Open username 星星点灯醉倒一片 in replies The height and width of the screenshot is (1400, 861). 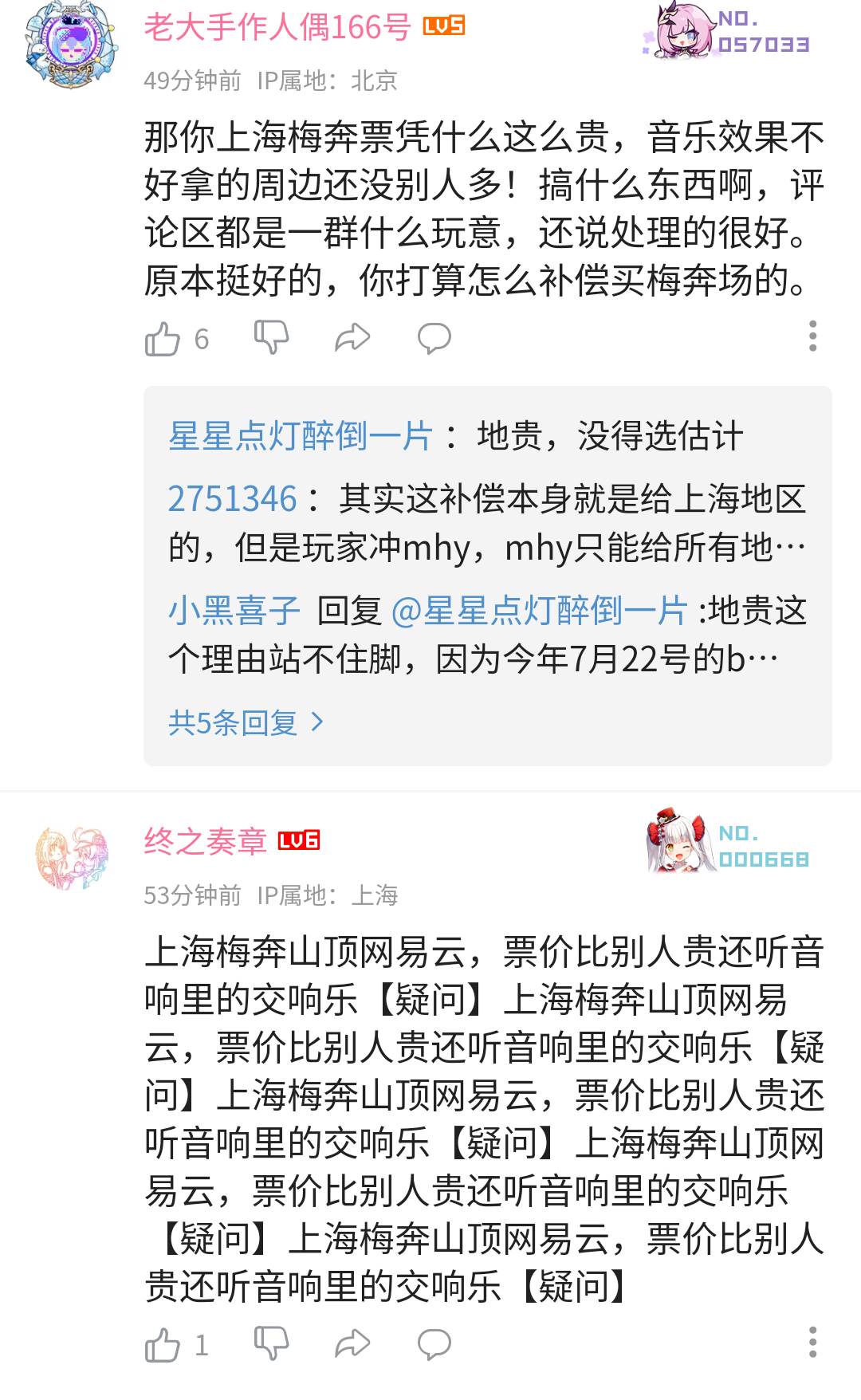(x=300, y=436)
